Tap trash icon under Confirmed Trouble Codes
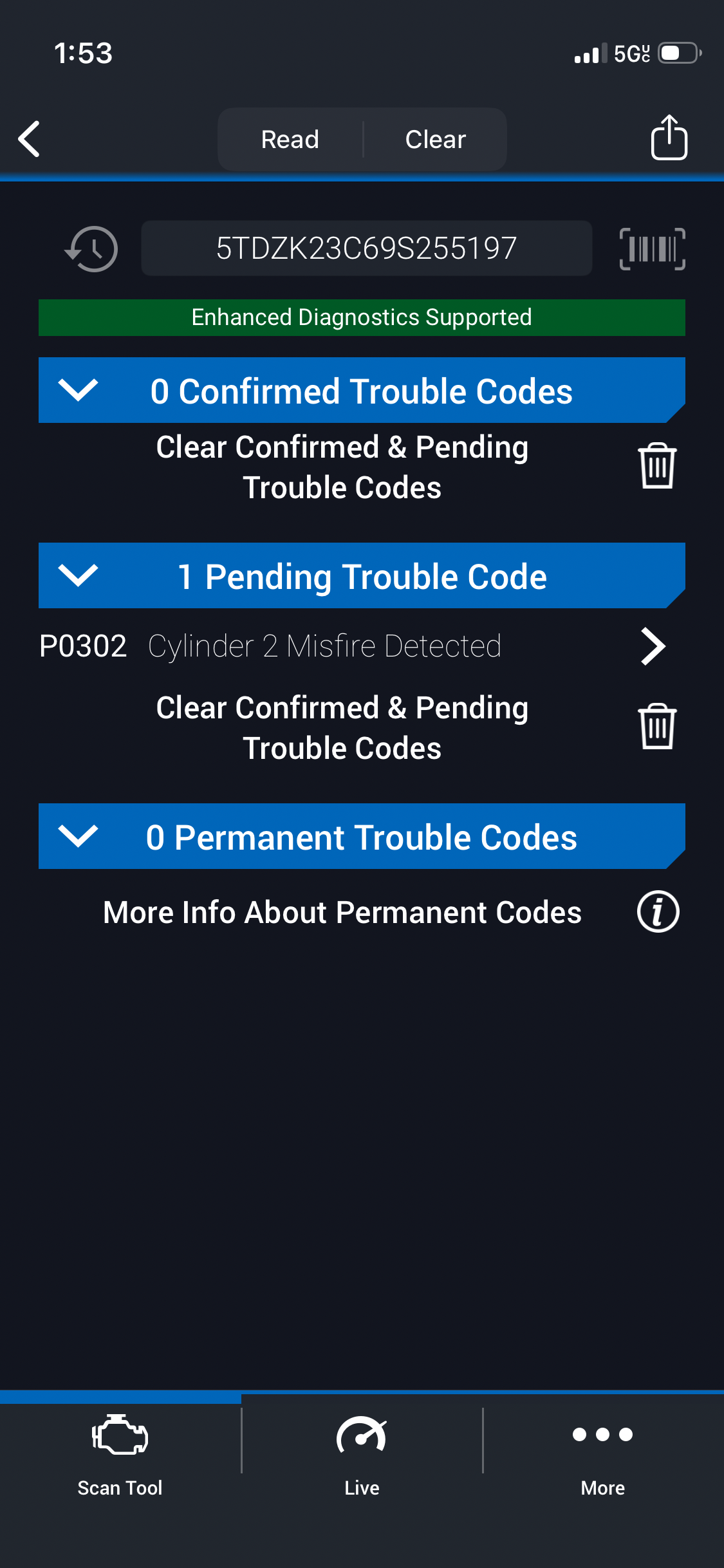The width and height of the screenshot is (724, 1568). pyautogui.click(x=656, y=466)
